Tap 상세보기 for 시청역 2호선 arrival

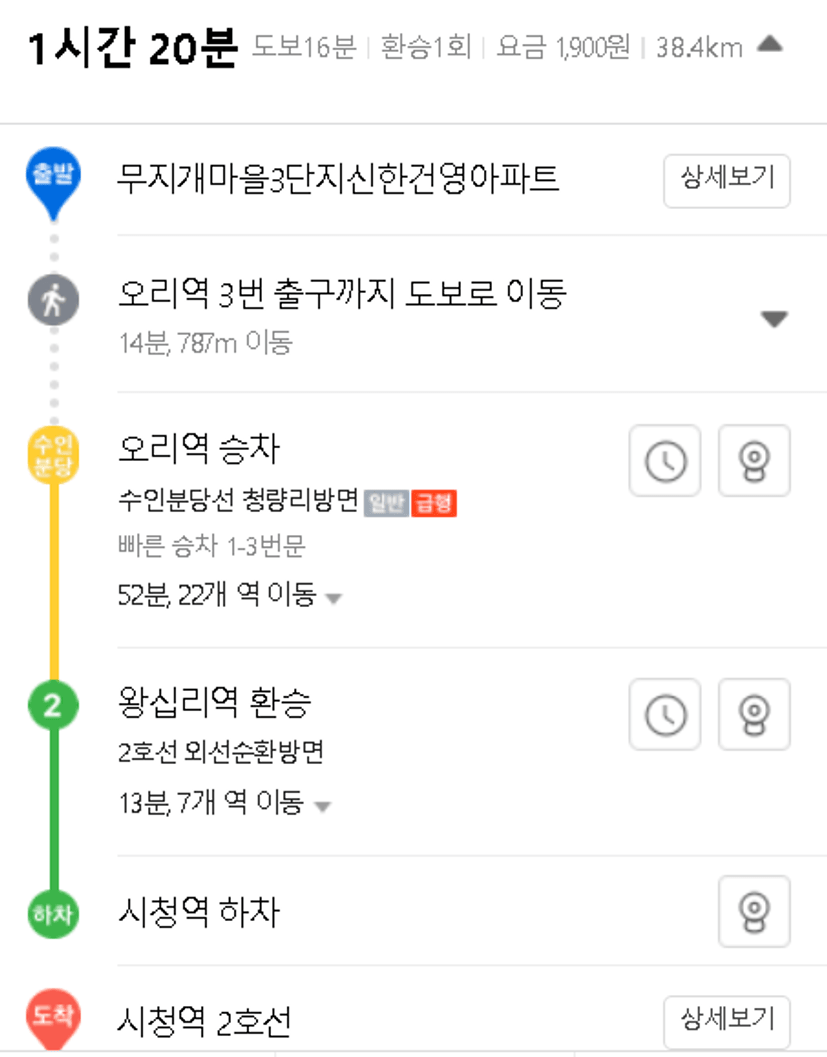(727, 1021)
